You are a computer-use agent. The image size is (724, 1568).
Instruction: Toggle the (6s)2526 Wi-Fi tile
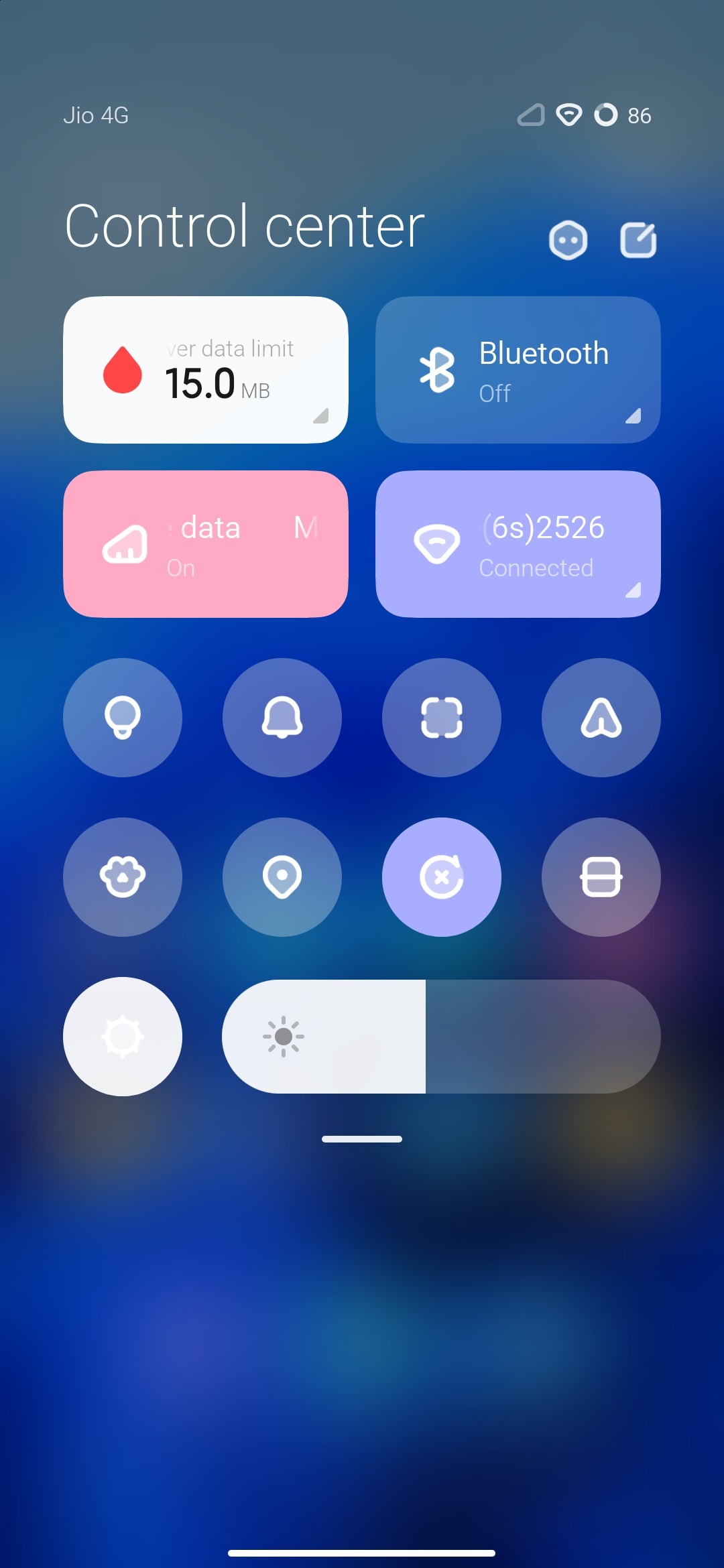(x=518, y=544)
